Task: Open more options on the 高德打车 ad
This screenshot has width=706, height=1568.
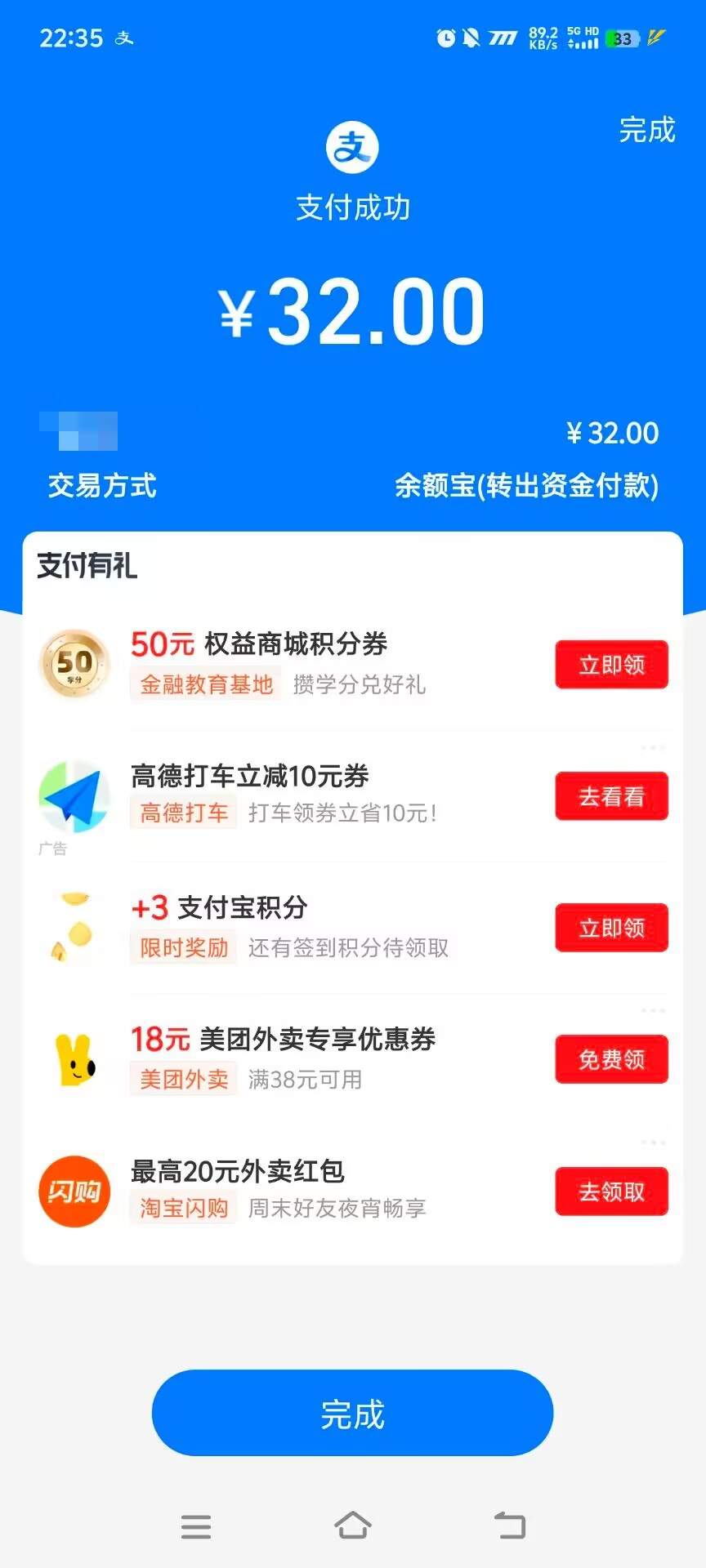Action: pos(652,747)
